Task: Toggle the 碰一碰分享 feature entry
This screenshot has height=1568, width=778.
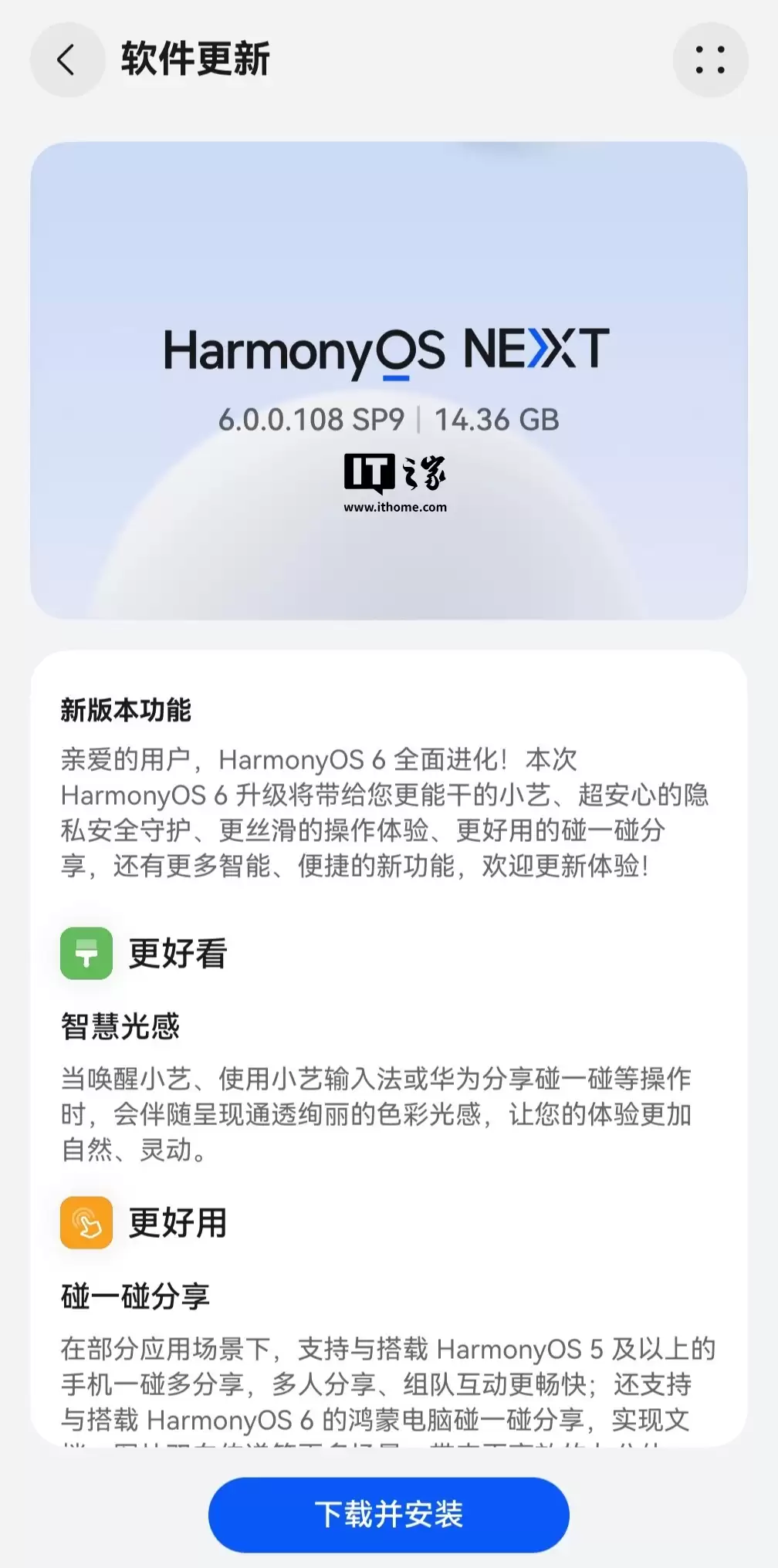Action: [x=136, y=1296]
